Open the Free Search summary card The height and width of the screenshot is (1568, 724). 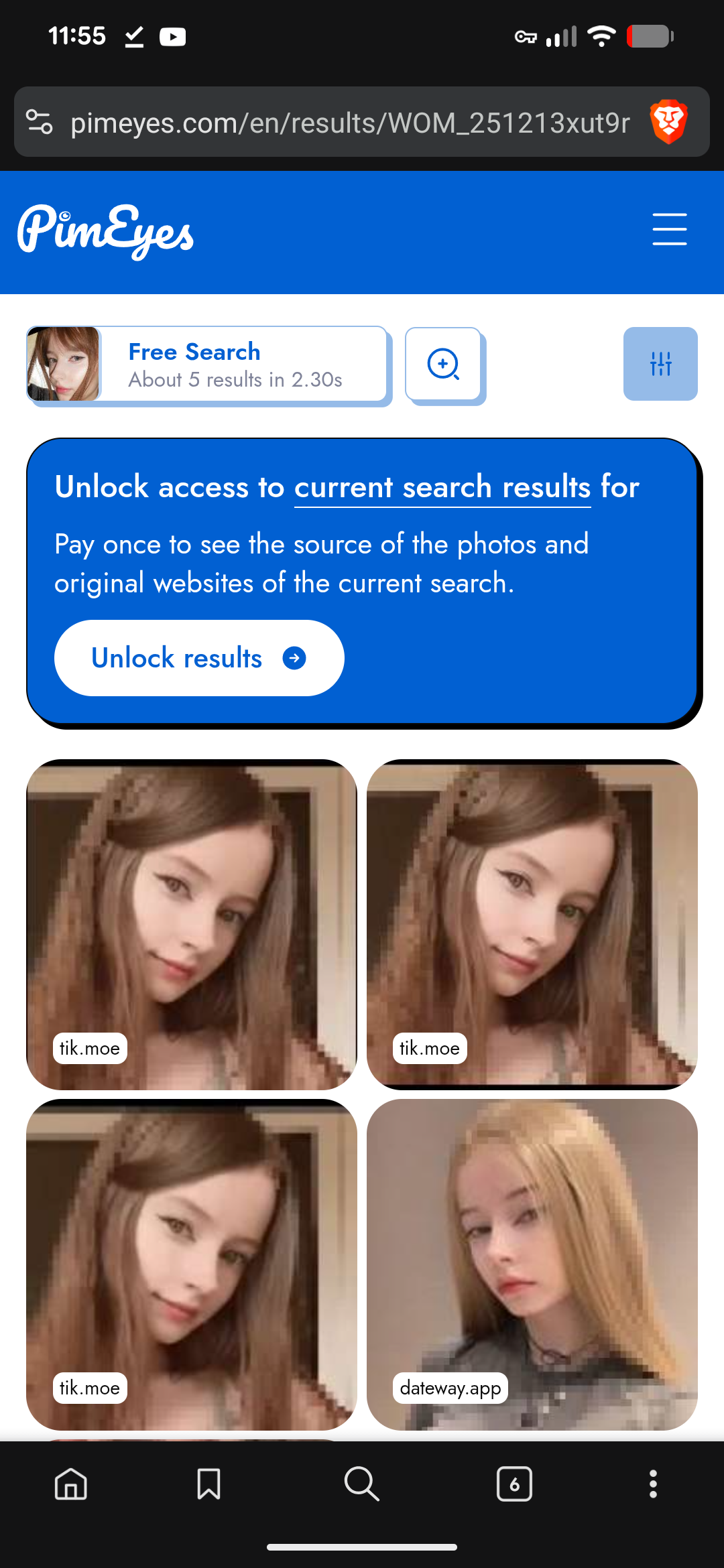(208, 365)
